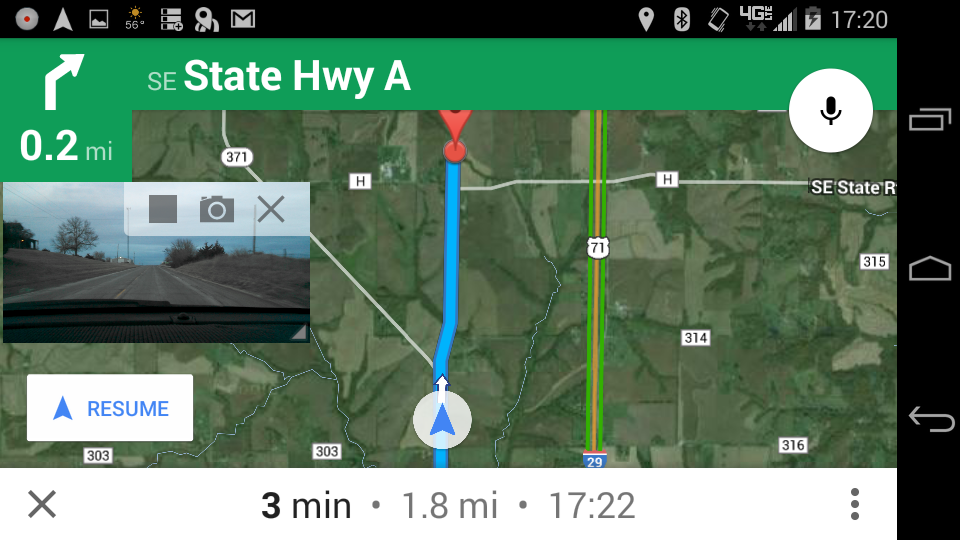Image resolution: width=960 pixels, height=540 pixels.
Task: Open the navigation overflow menu
Action: pyautogui.click(x=854, y=504)
